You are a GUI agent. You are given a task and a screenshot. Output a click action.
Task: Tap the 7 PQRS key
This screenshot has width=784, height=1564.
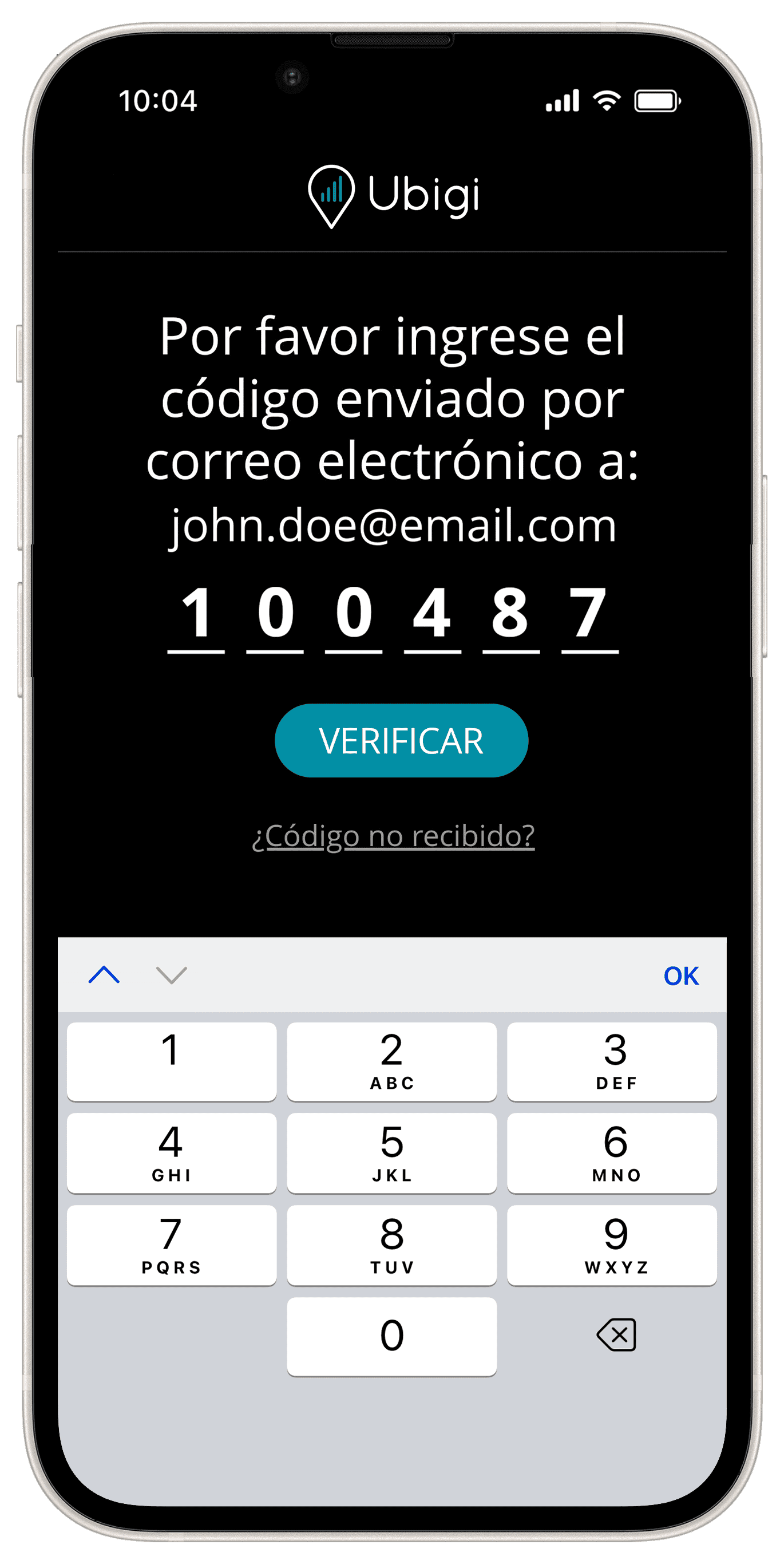[x=172, y=1244]
